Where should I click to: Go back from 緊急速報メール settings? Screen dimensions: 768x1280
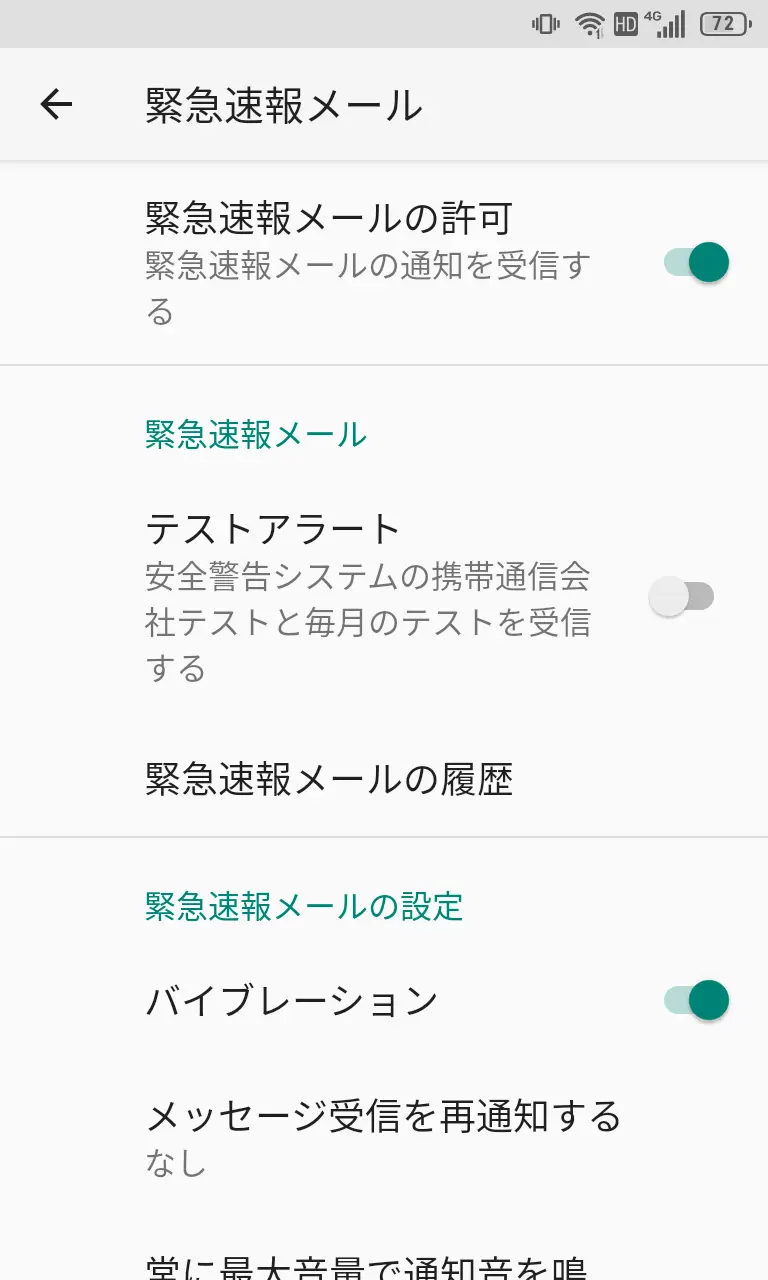pyautogui.click(x=57, y=104)
